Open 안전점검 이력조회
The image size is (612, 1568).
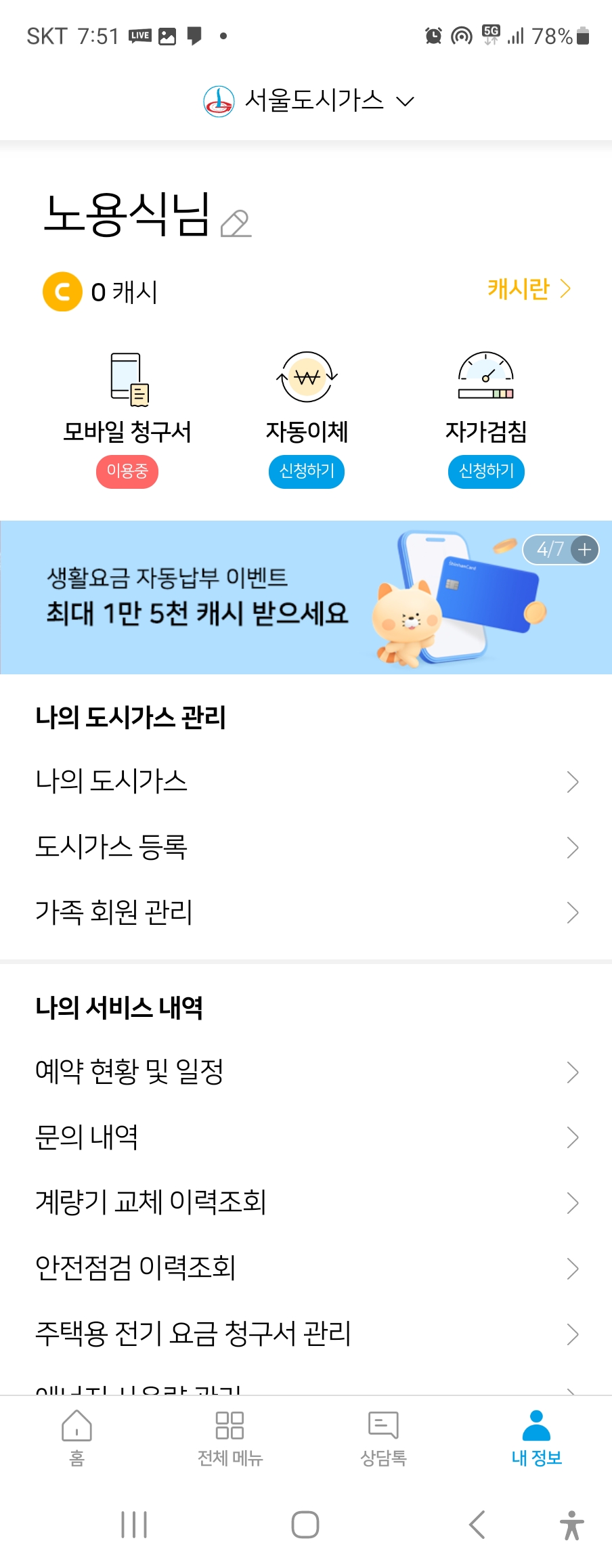click(x=306, y=1268)
